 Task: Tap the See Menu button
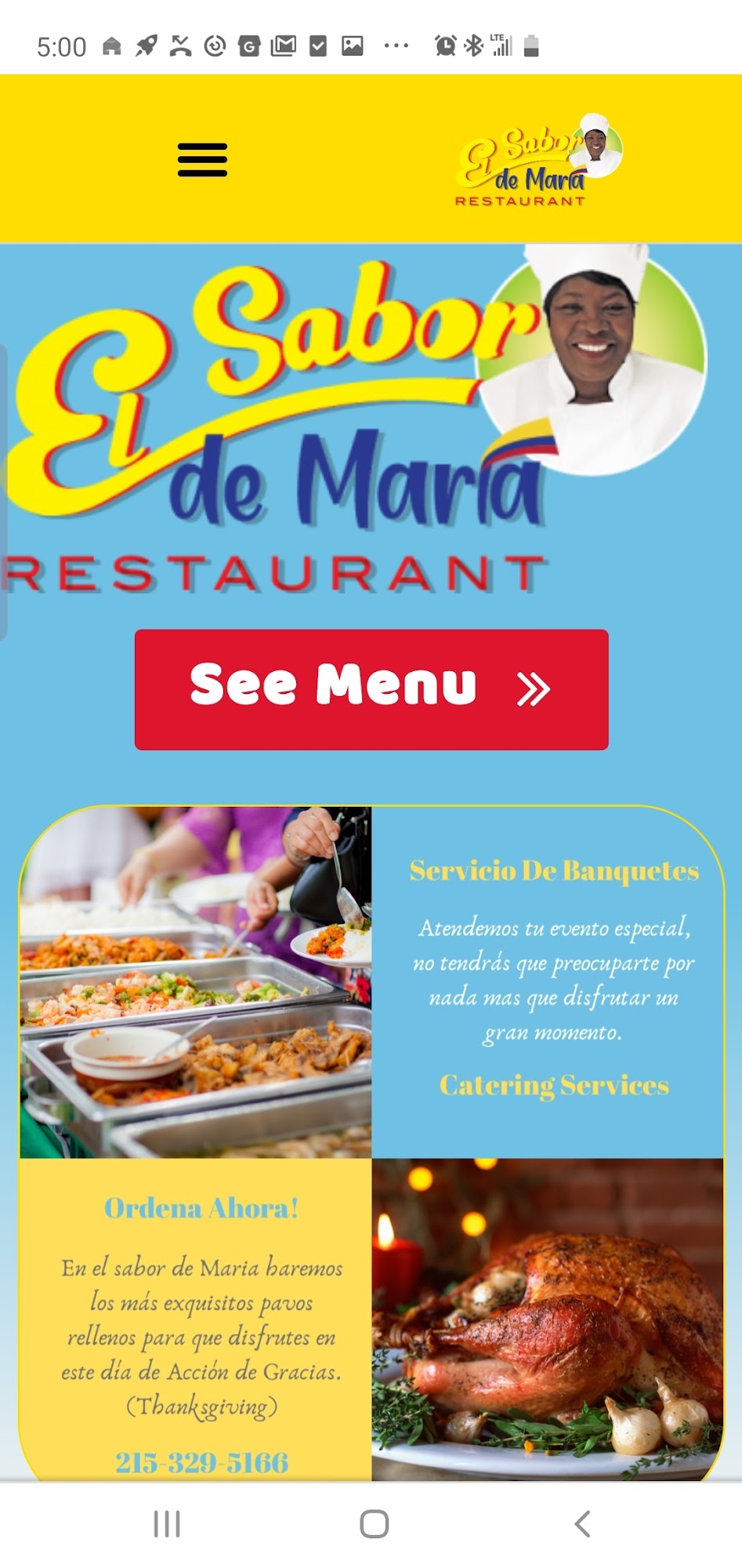tap(371, 689)
